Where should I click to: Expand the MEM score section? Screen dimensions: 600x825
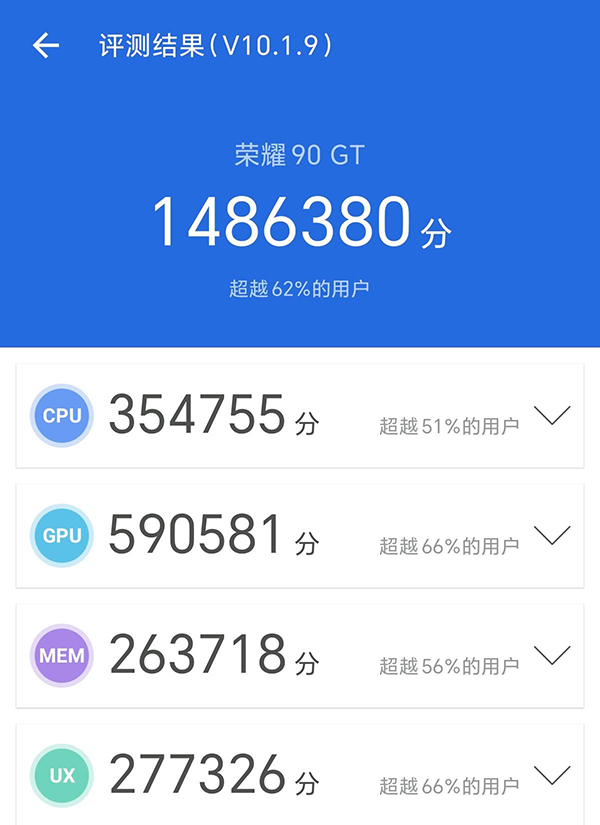[x=552, y=655]
